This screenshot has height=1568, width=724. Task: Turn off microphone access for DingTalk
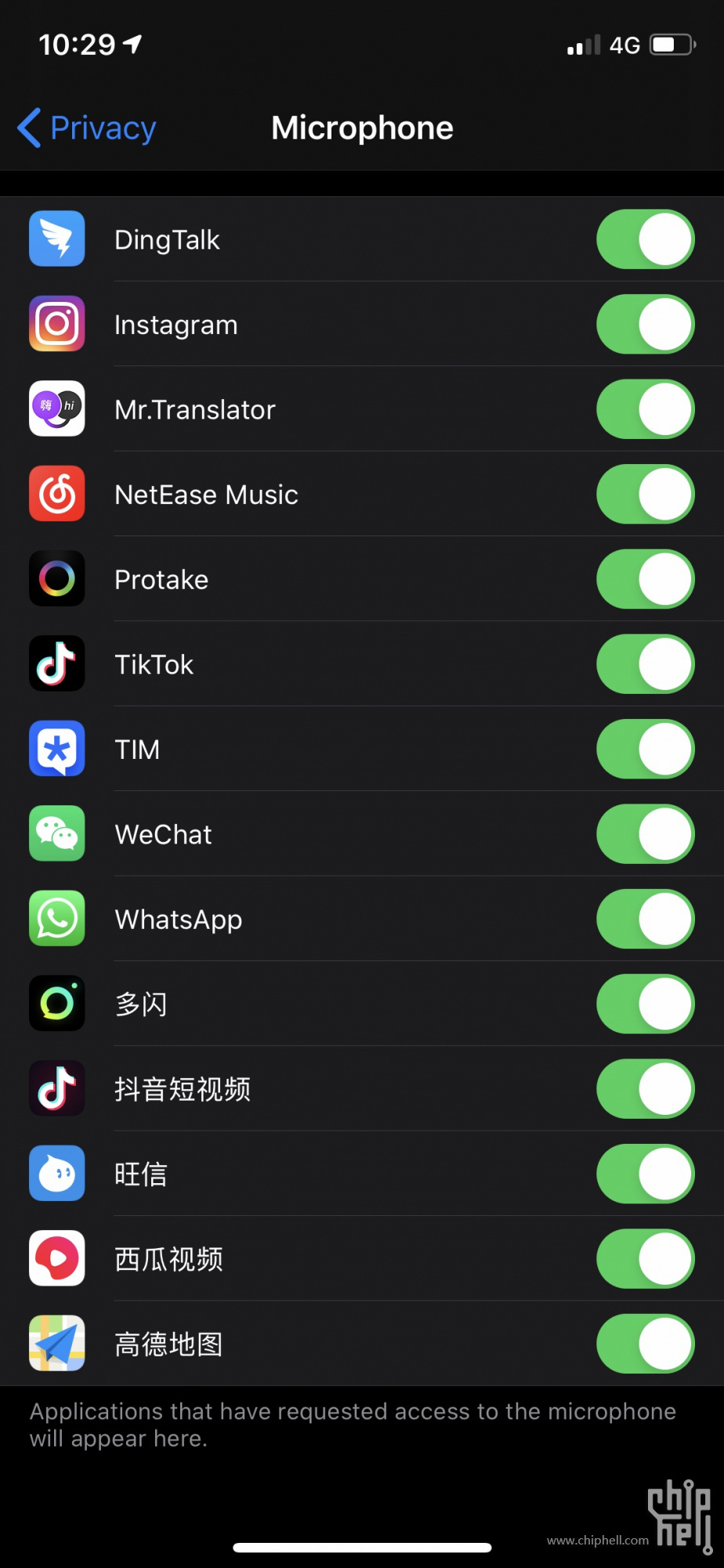click(x=646, y=239)
